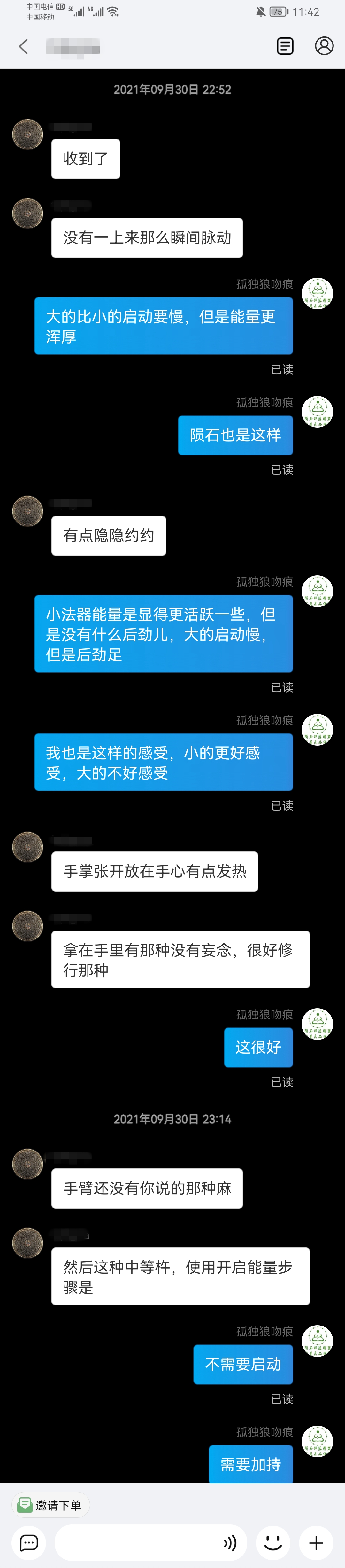Switch to voice input
The image size is (345, 1568).
[230, 1542]
